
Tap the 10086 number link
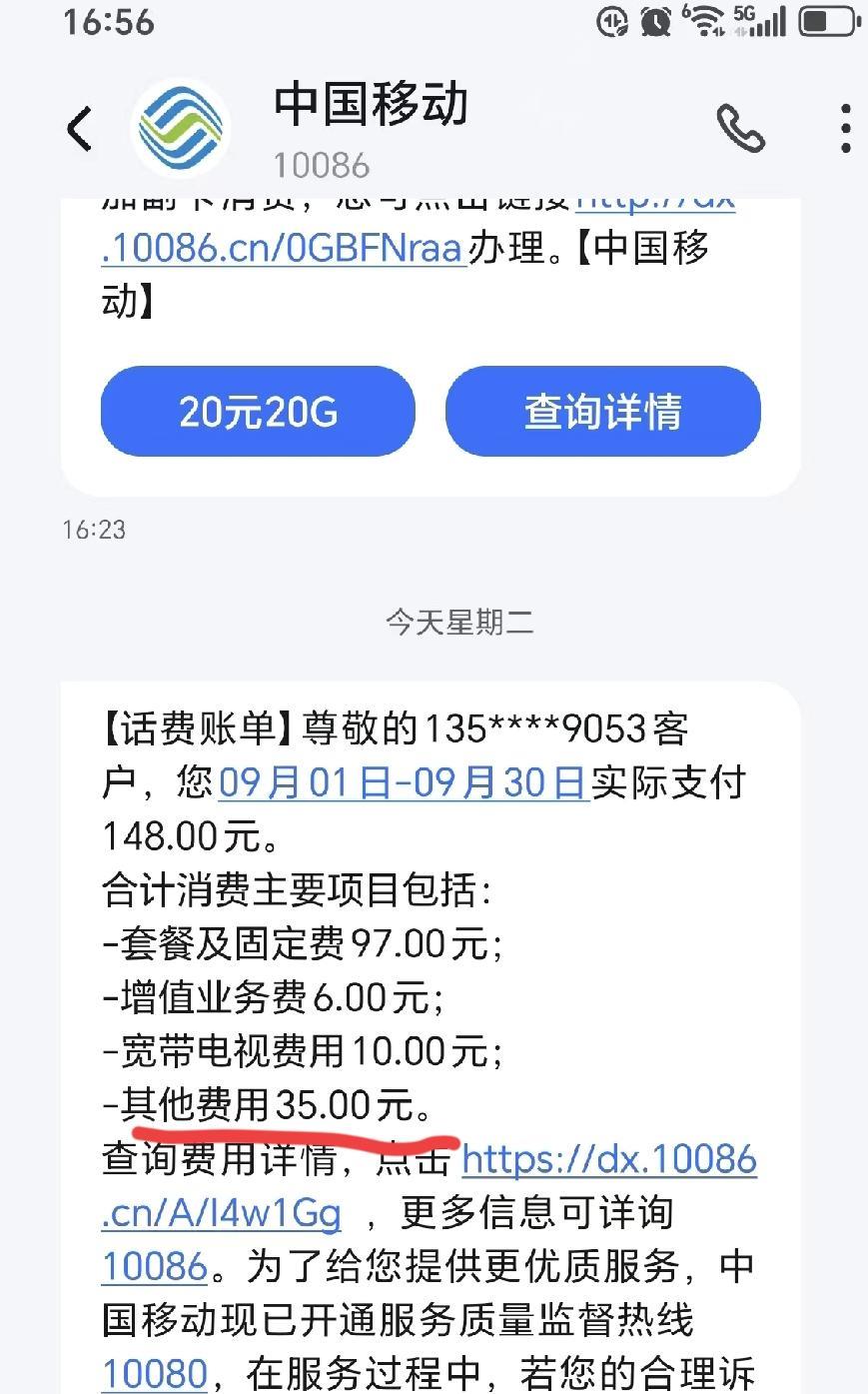pos(155,1268)
